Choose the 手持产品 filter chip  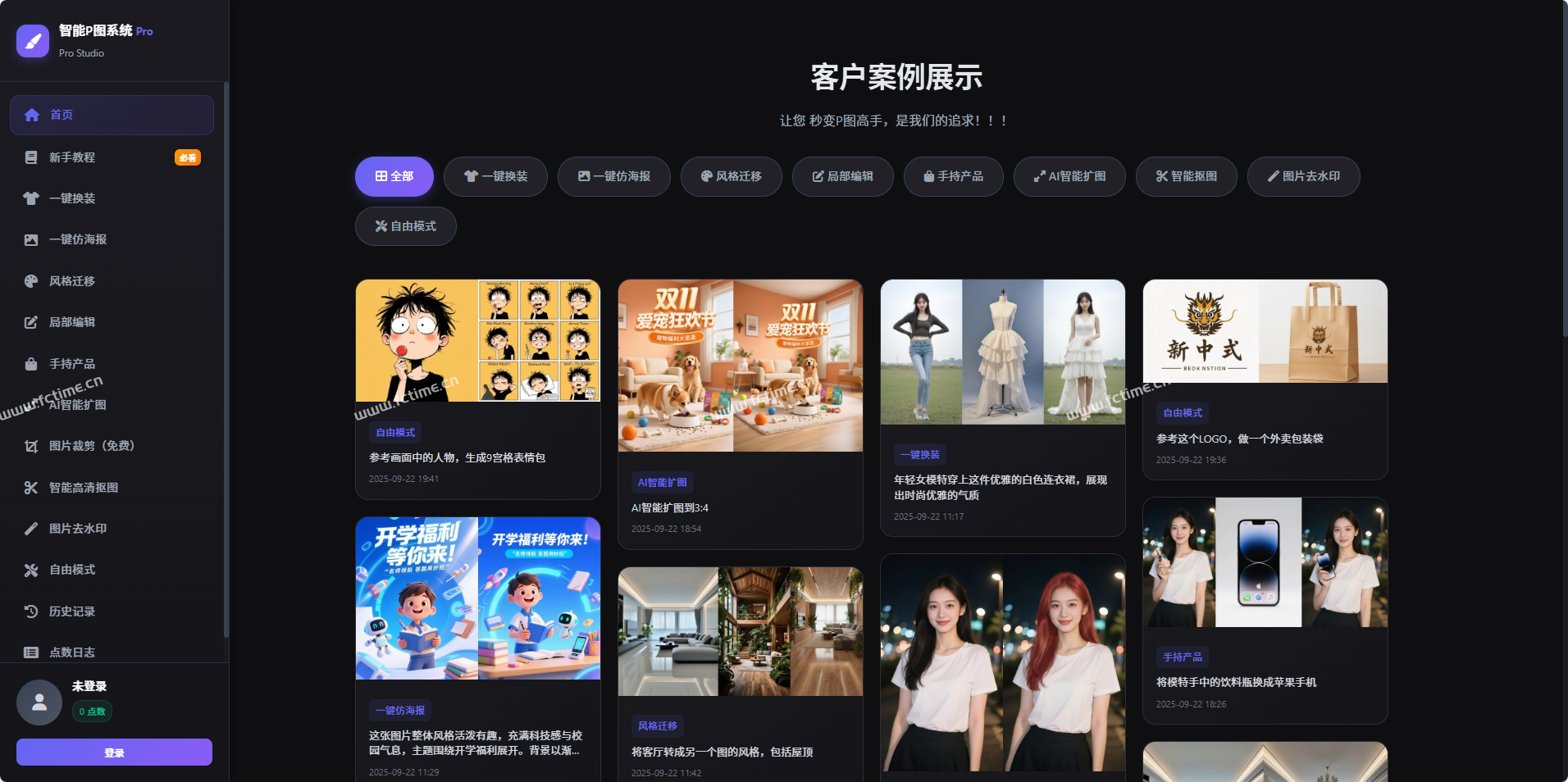coord(953,176)
